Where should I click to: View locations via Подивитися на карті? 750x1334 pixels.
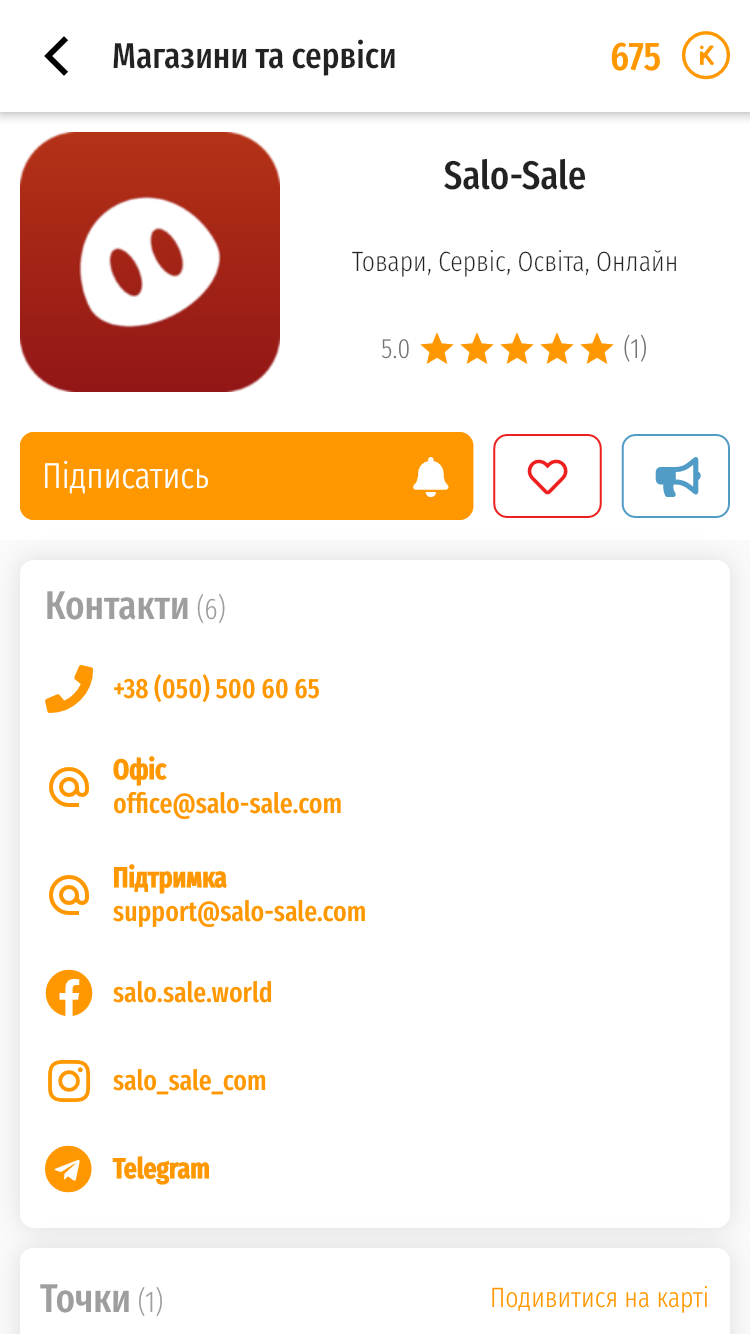pos(599,1298)
